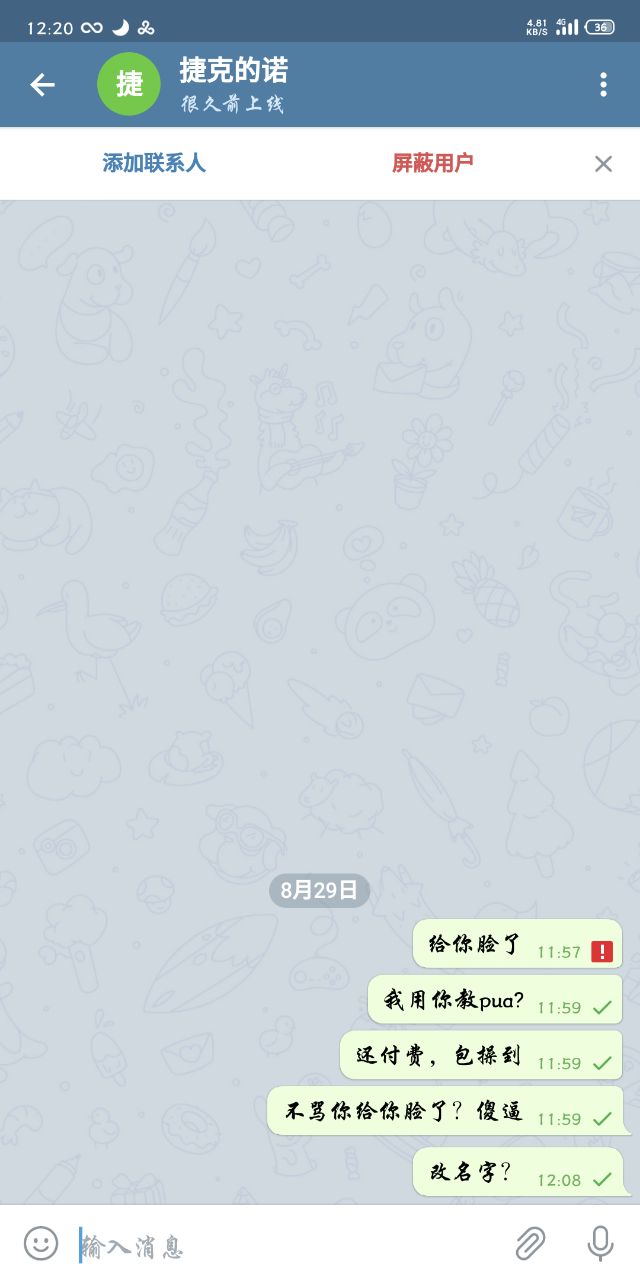Go back using the top-left arrow

(x=42, y=85)
